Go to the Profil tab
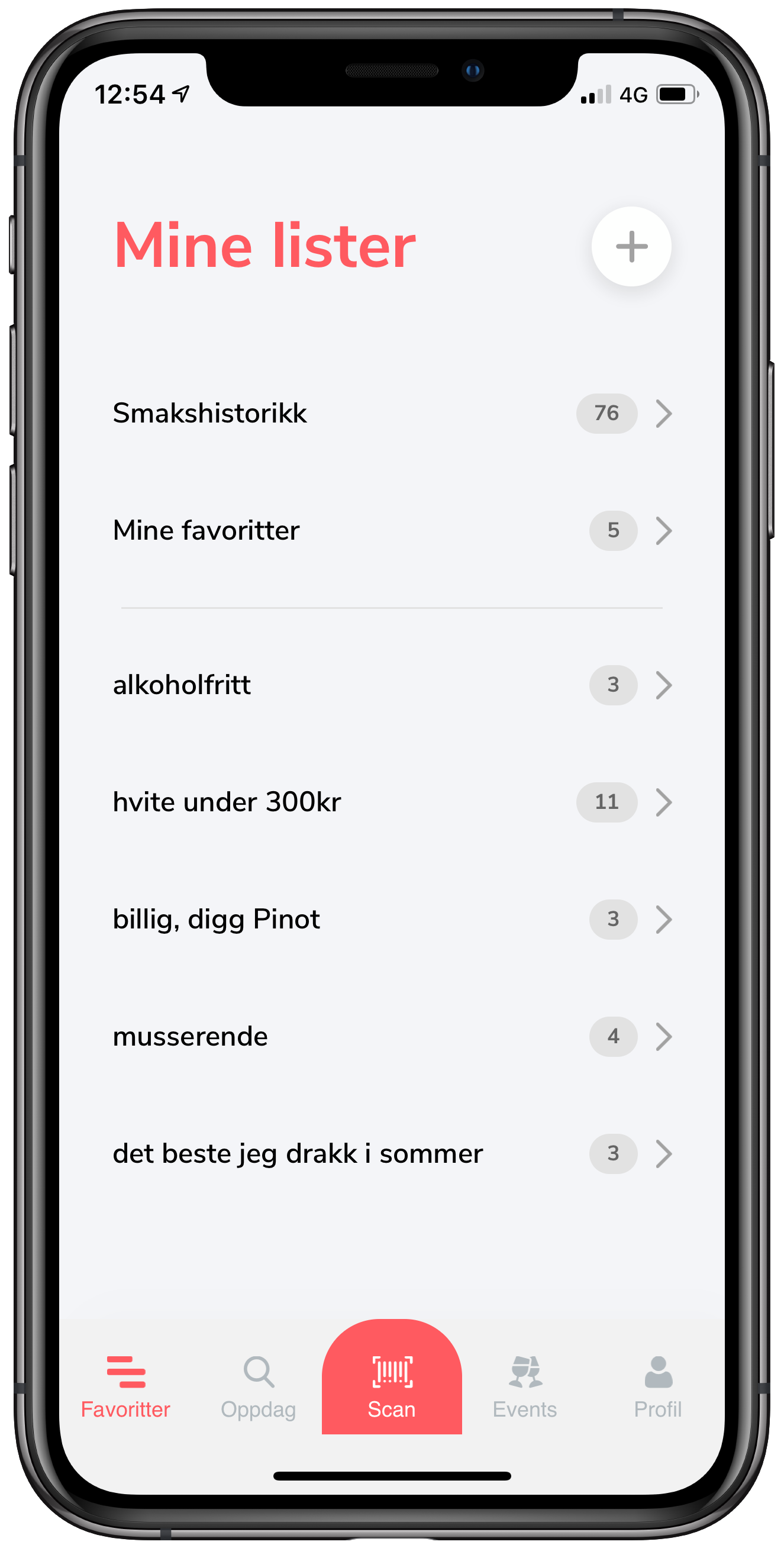The height and width of the screenshot is (1548, 784). (x=658, y=1387)
